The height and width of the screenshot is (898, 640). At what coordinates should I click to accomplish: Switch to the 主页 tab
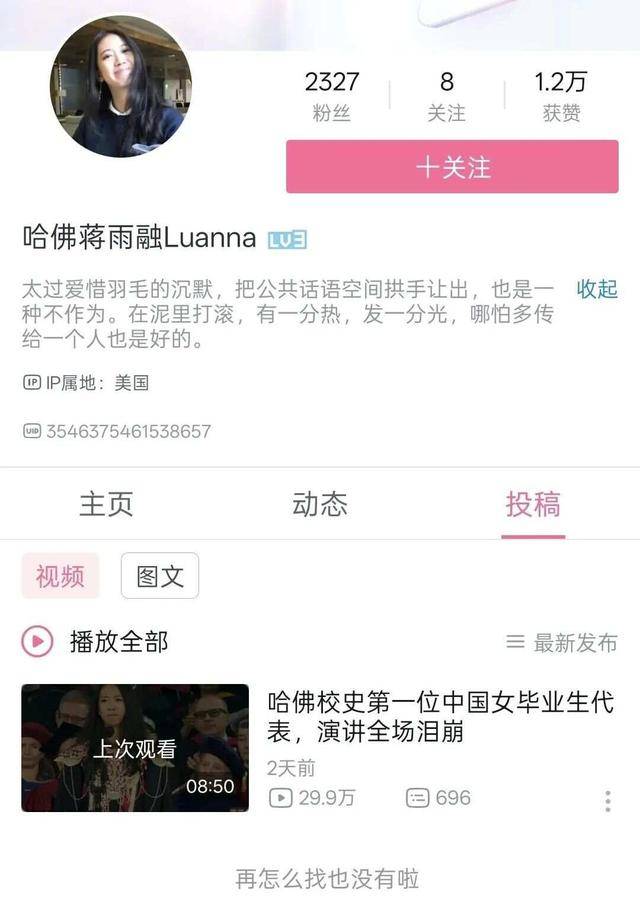[106, 504]
